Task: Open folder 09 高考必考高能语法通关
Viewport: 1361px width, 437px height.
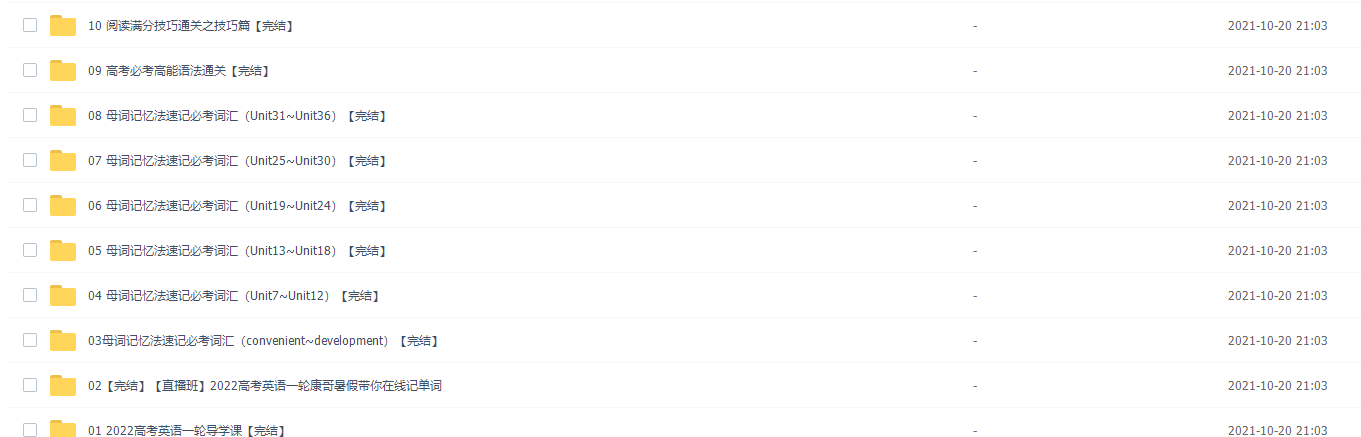Action: 178,71
